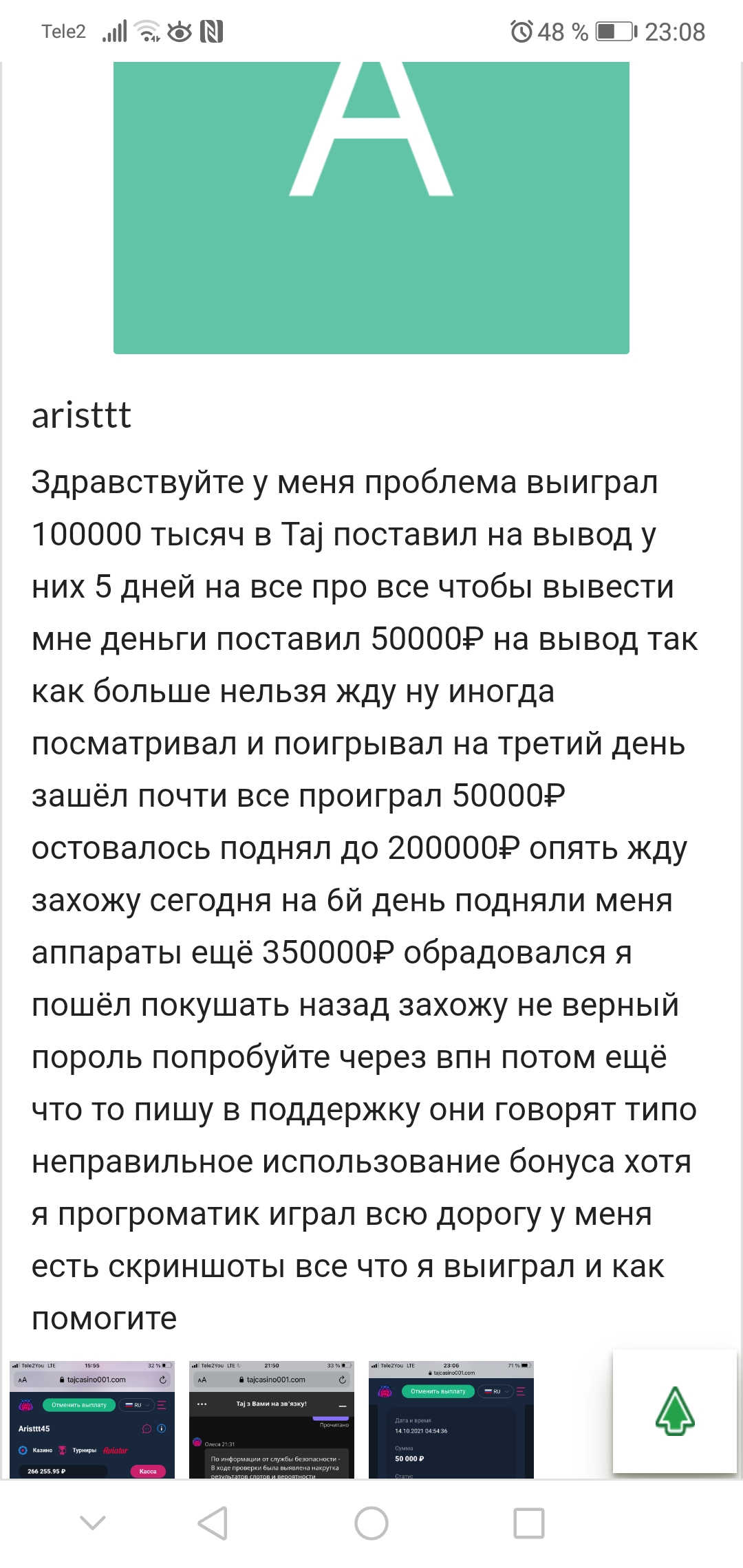
Task: Open the aristtt username profile
Action: 81,415
